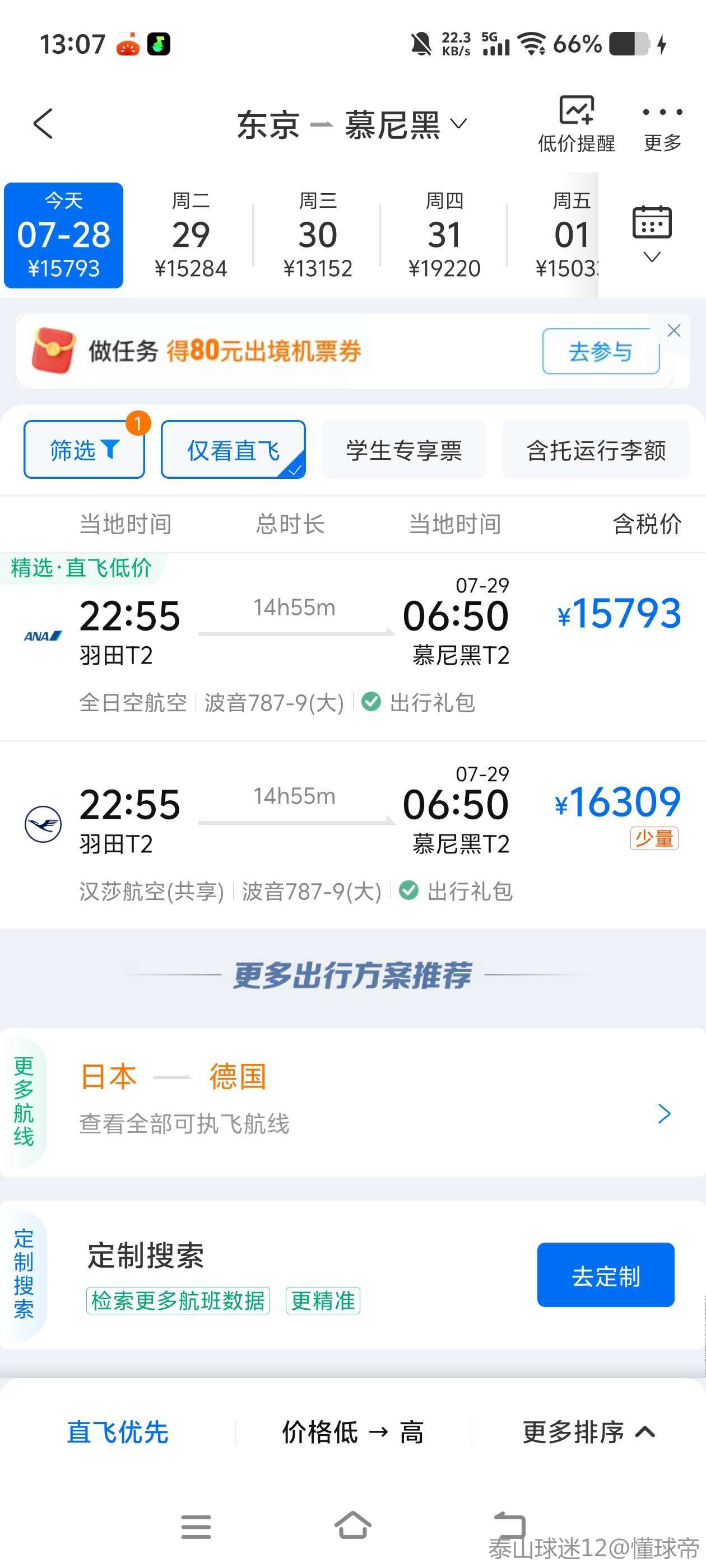Viewport: 706px width, 1568px height.
Task: Tap 去参与 on the coupon banner
Action: (x=600, y=351)
